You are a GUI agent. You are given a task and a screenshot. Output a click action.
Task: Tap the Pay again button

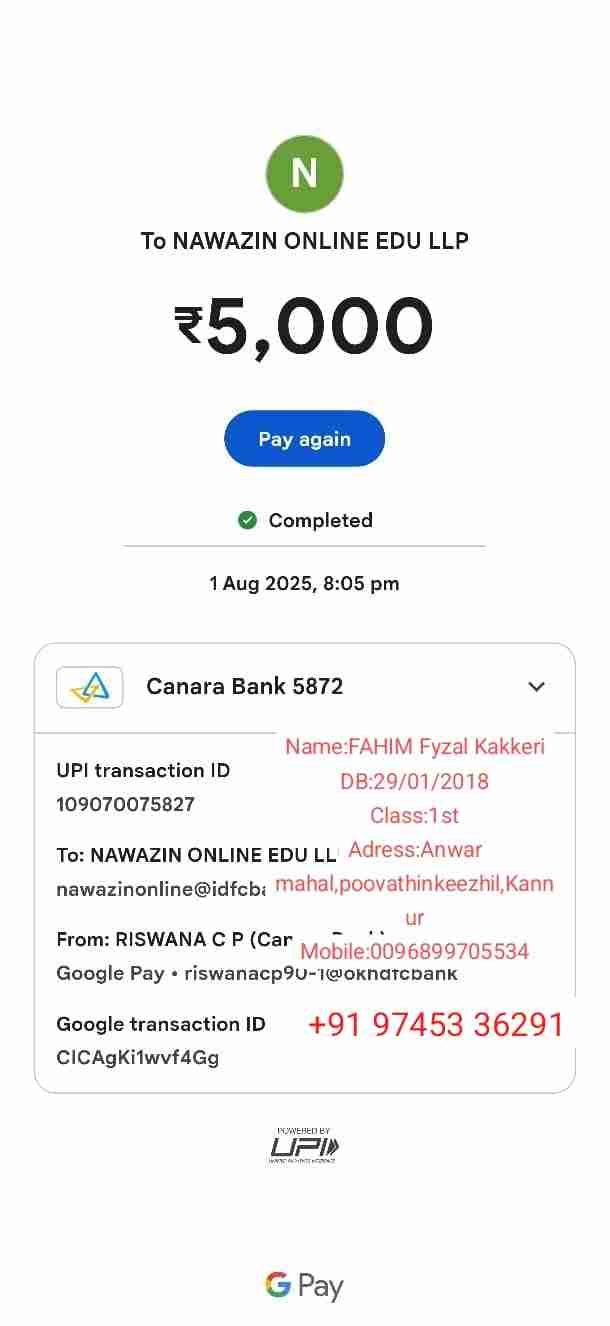(304, 439)
